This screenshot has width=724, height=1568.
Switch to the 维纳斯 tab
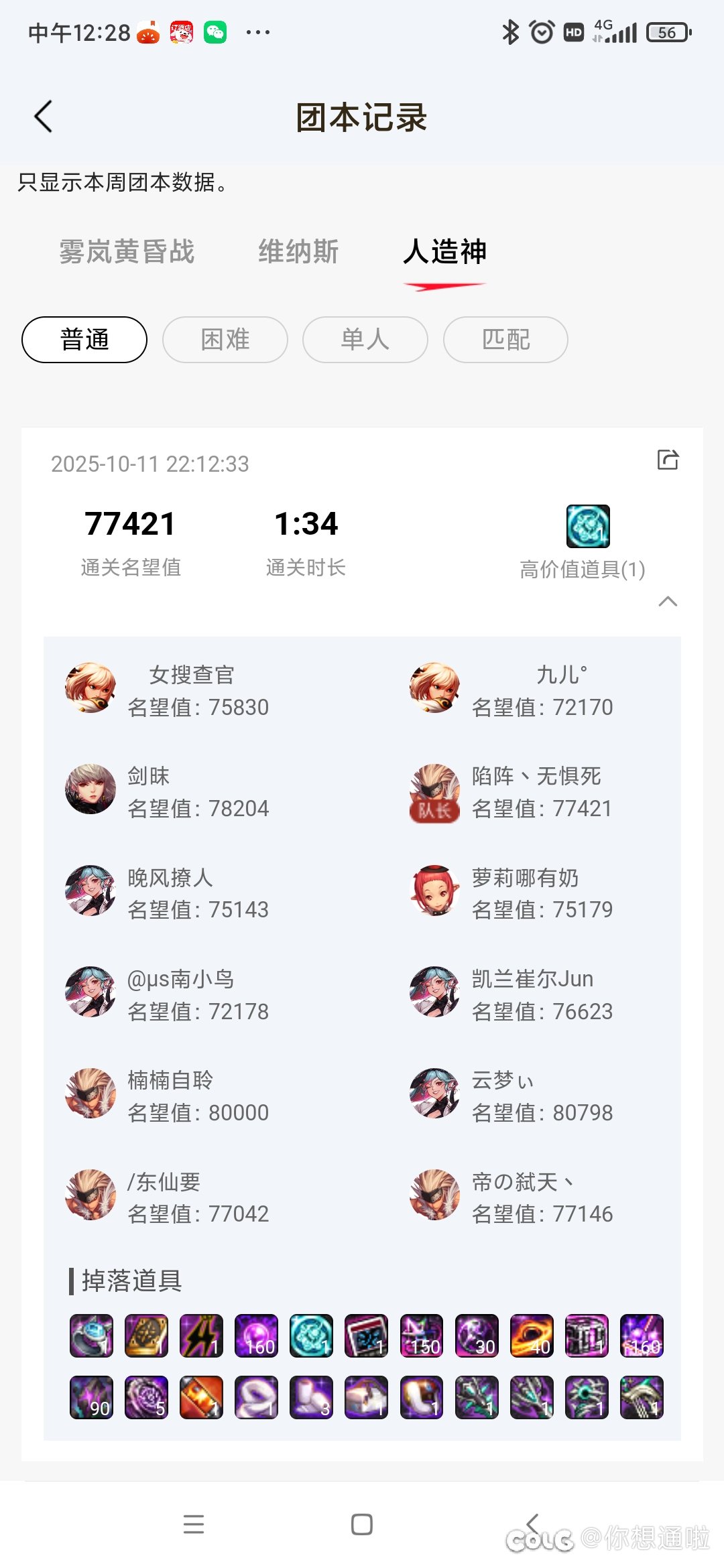pyautogui.click(x=298, y=252)
